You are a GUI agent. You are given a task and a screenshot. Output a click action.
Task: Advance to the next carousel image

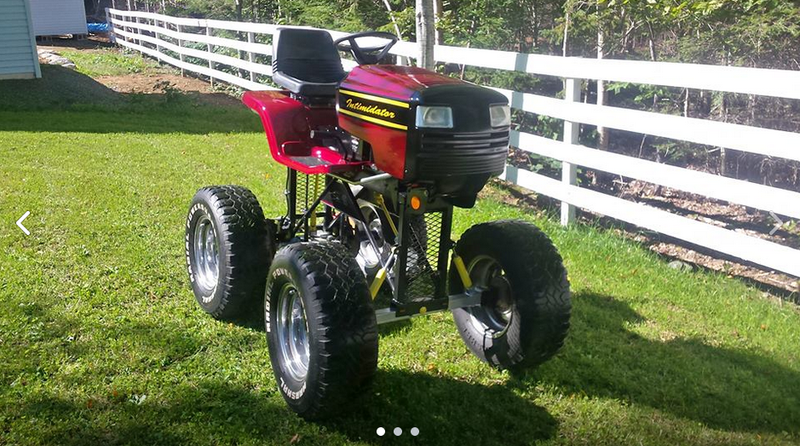point(777,223)
